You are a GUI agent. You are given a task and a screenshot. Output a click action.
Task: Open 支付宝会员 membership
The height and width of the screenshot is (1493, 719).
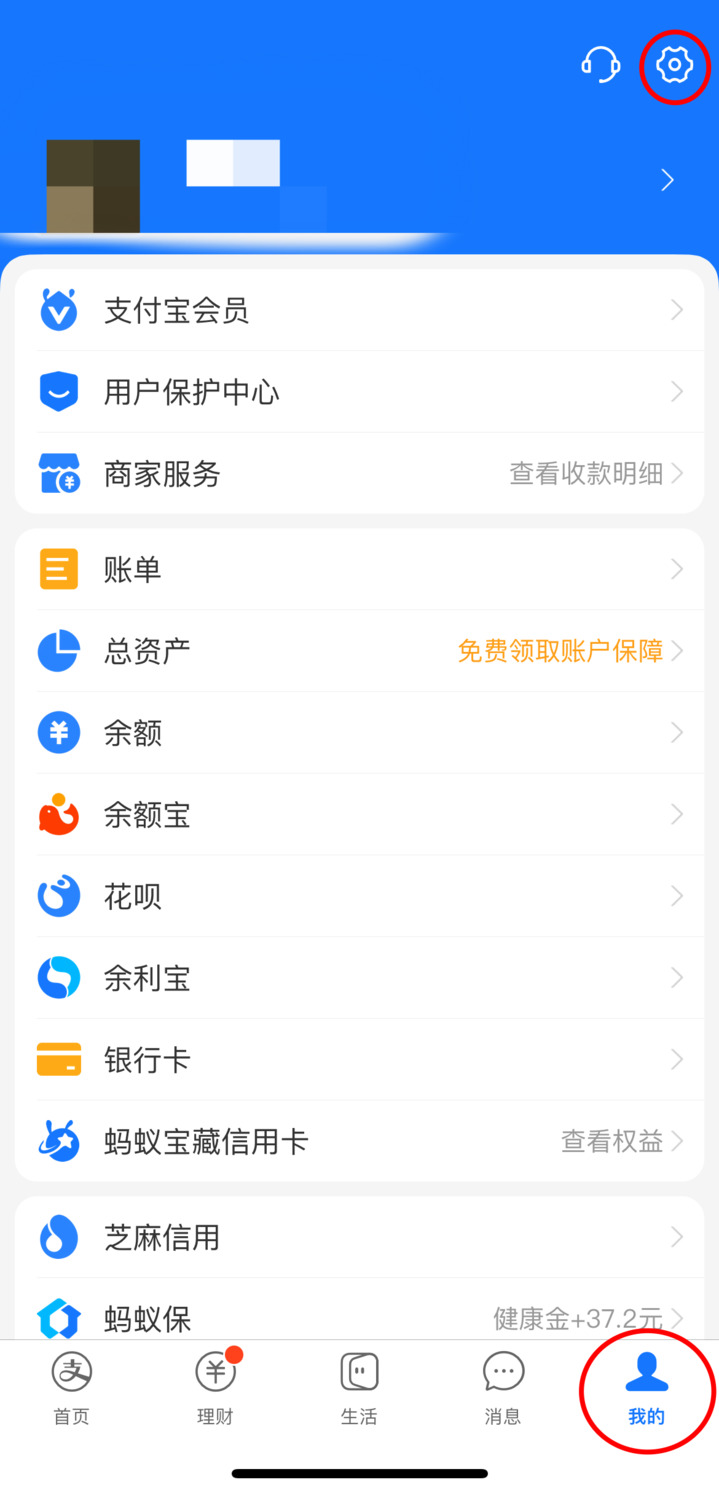coord(360,311)
